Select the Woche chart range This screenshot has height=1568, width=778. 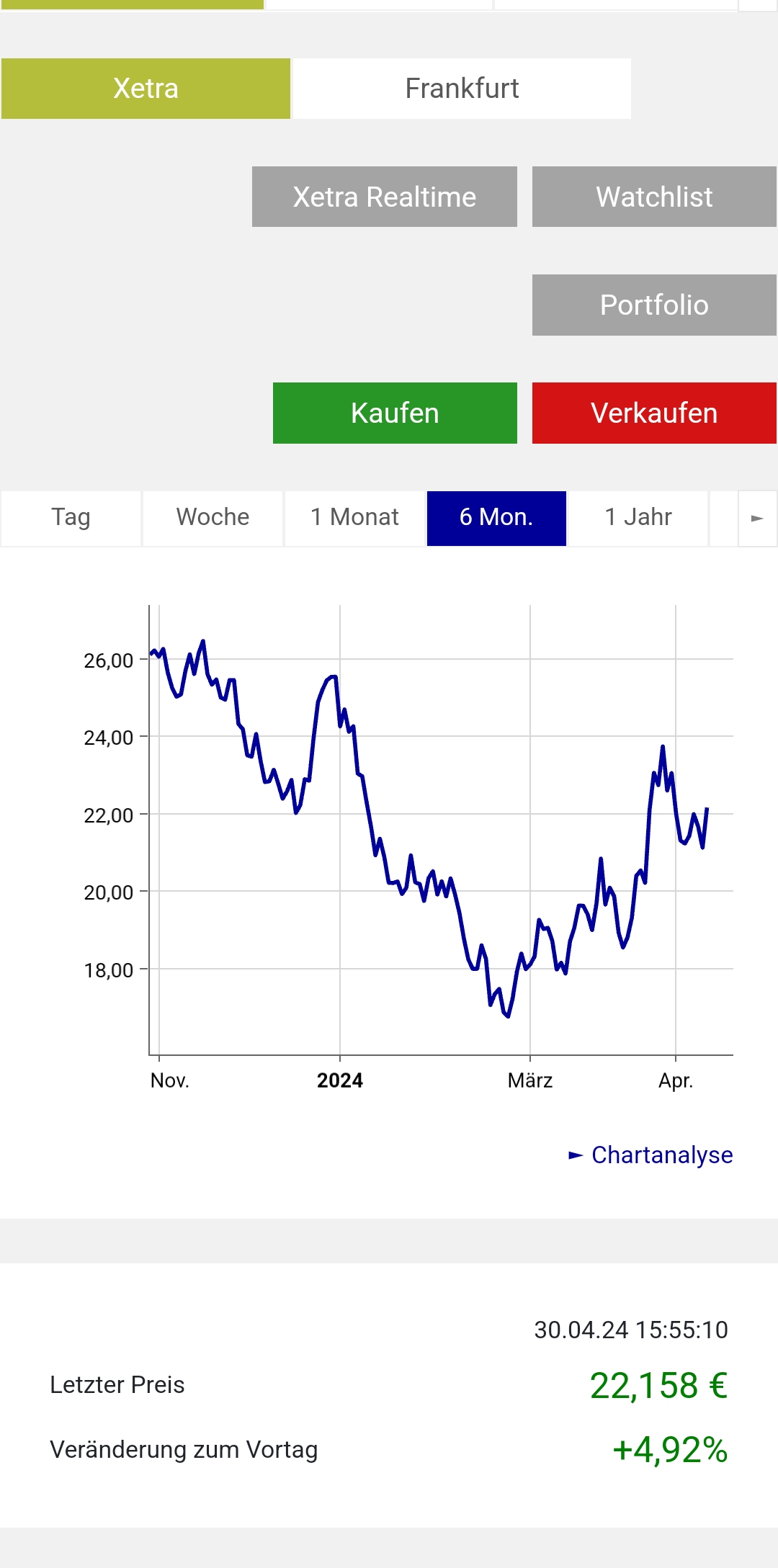coord(213,518)
